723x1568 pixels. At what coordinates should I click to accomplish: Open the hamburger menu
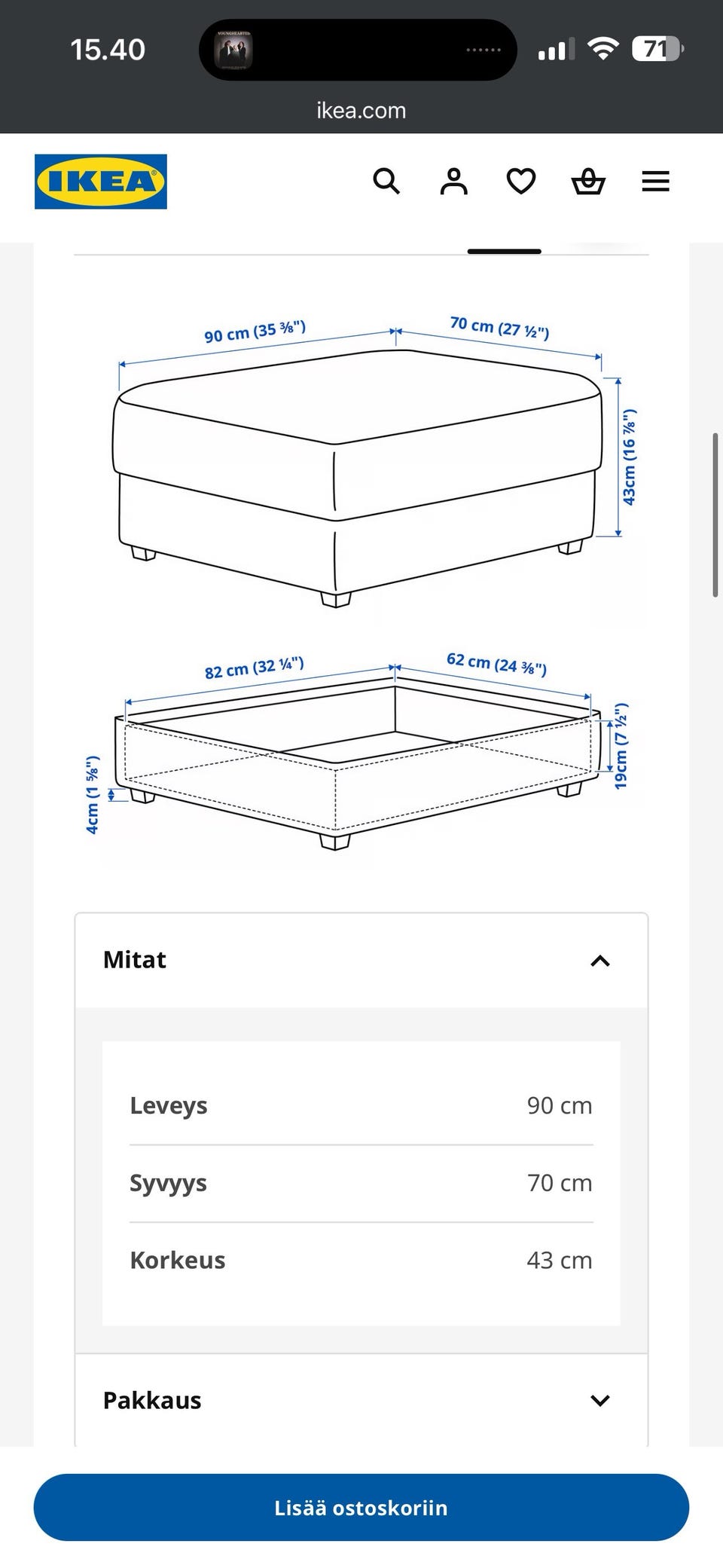point(655,182)
